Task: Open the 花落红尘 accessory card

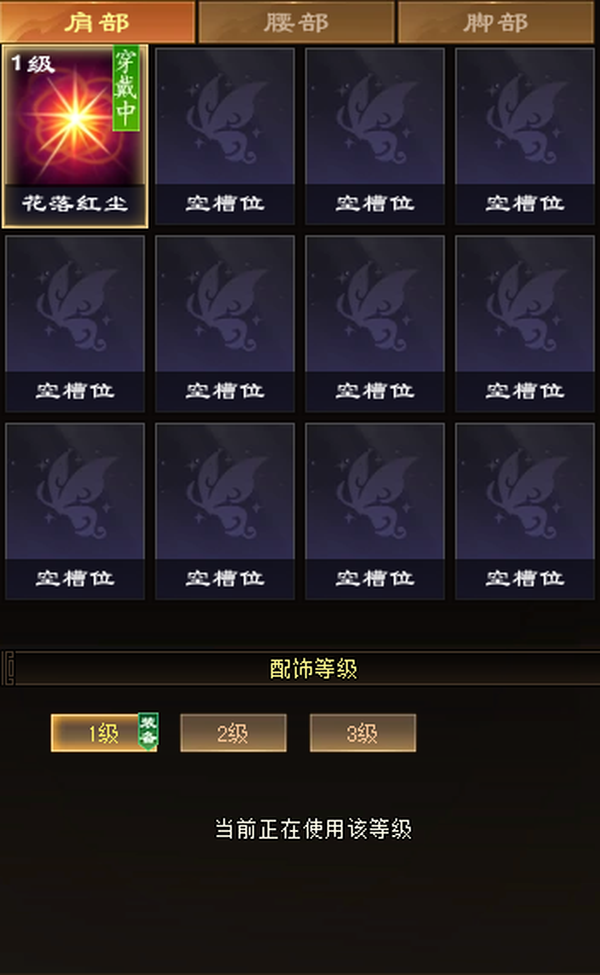Action: pos(75,136)
